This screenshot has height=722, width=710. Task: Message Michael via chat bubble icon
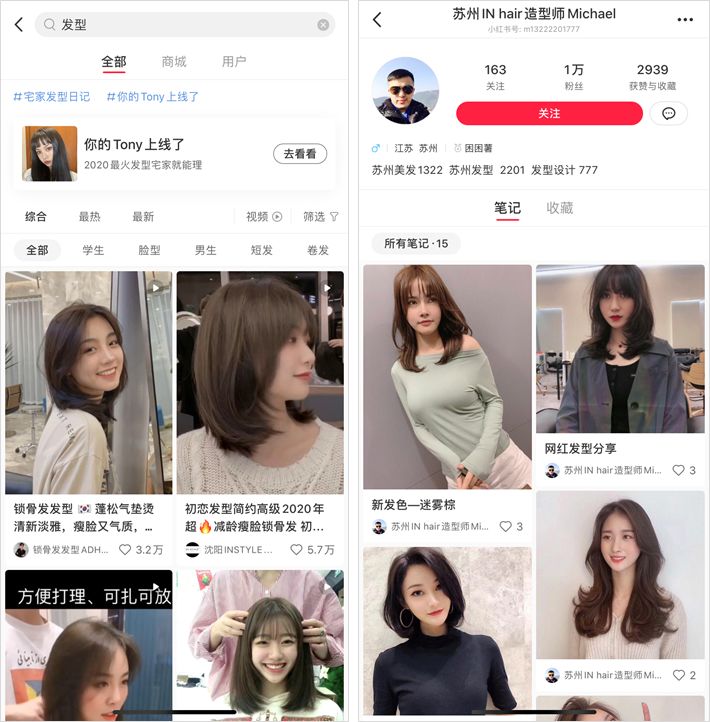(x=669, y=113)
